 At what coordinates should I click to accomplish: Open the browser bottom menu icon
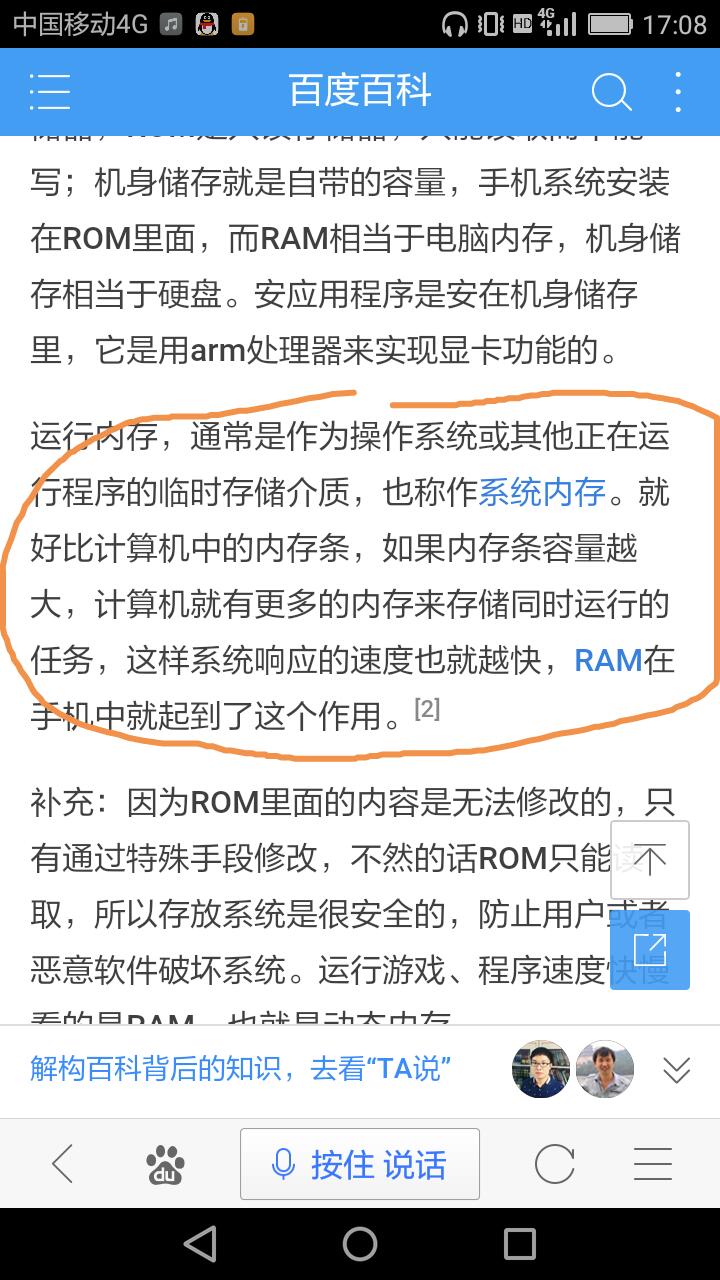[653, 1164]
